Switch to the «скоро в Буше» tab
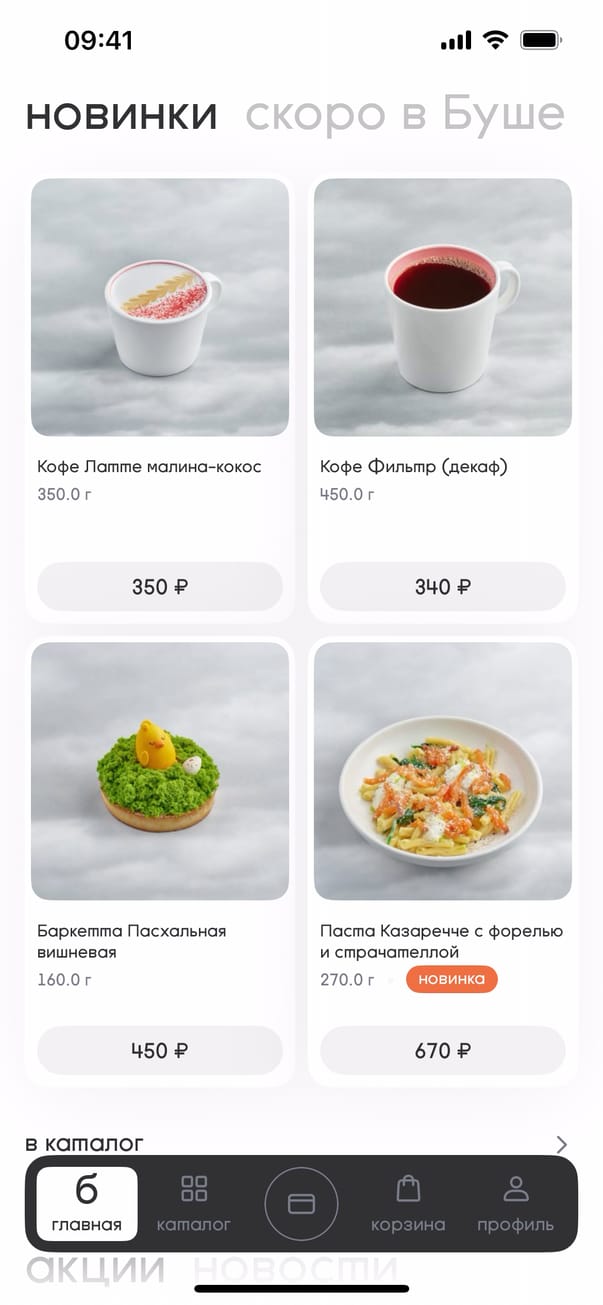 (404, 116)
